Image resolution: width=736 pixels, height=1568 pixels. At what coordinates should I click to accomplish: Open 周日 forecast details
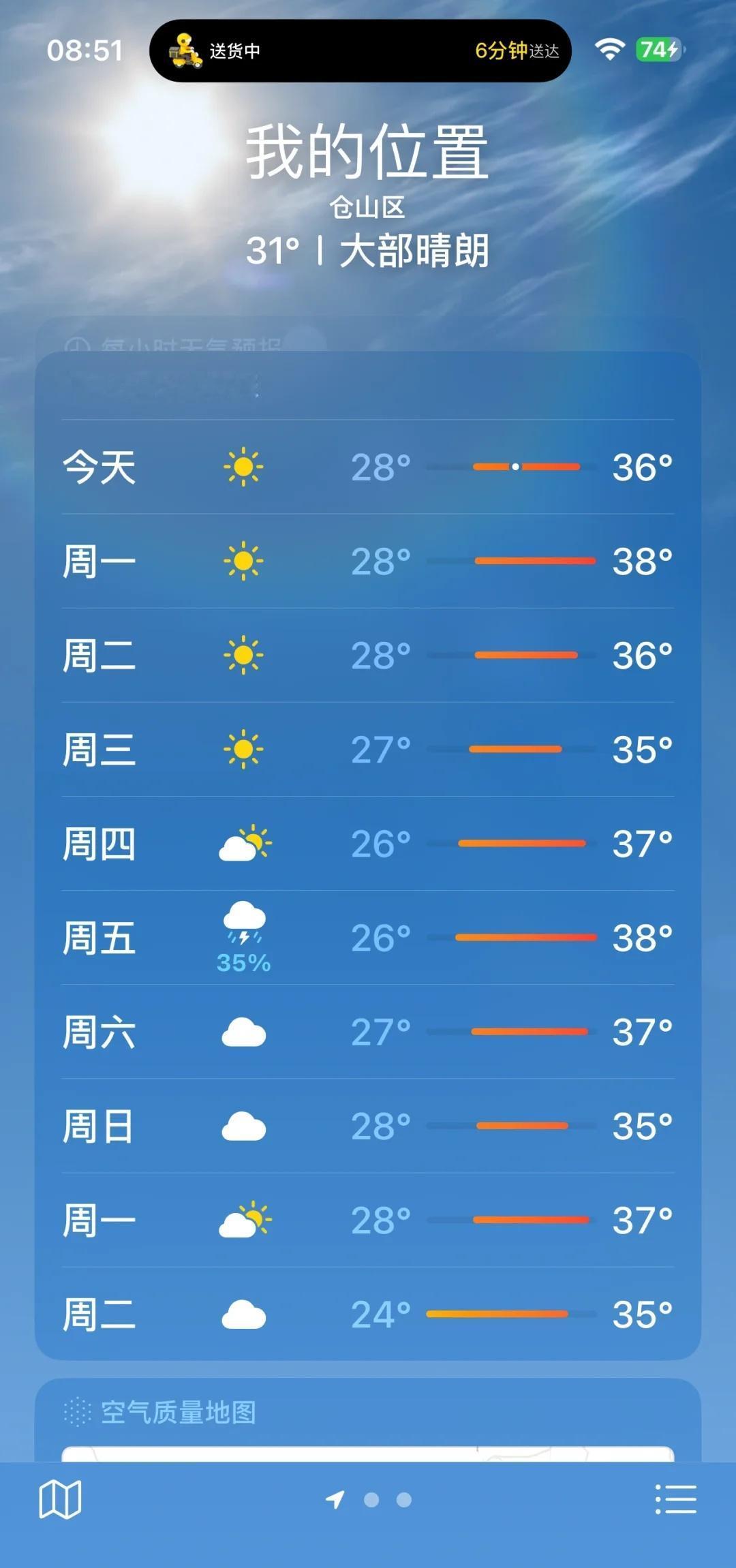click(368, 1125)
